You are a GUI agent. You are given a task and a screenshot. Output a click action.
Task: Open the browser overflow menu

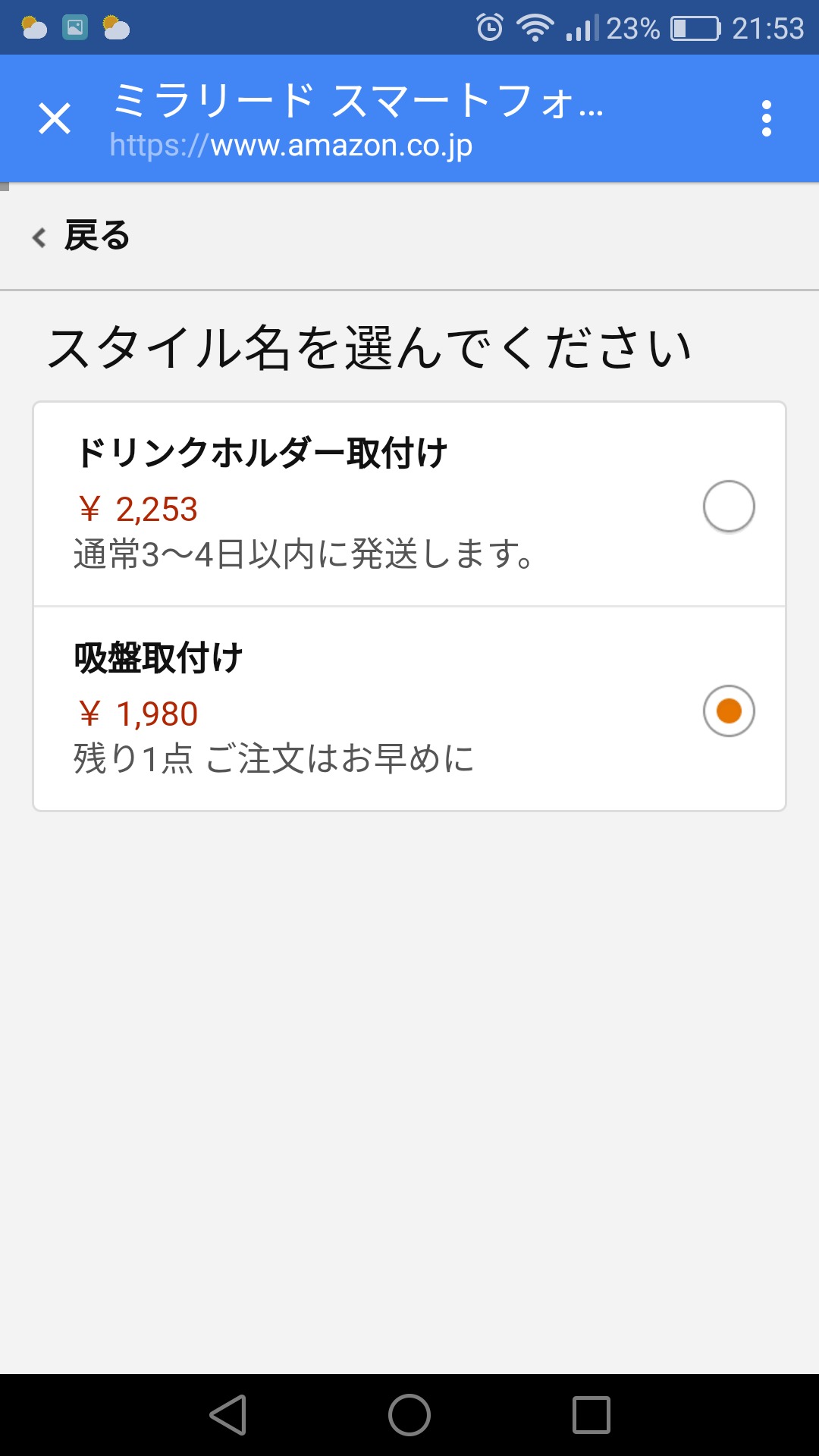pos(766,119)
